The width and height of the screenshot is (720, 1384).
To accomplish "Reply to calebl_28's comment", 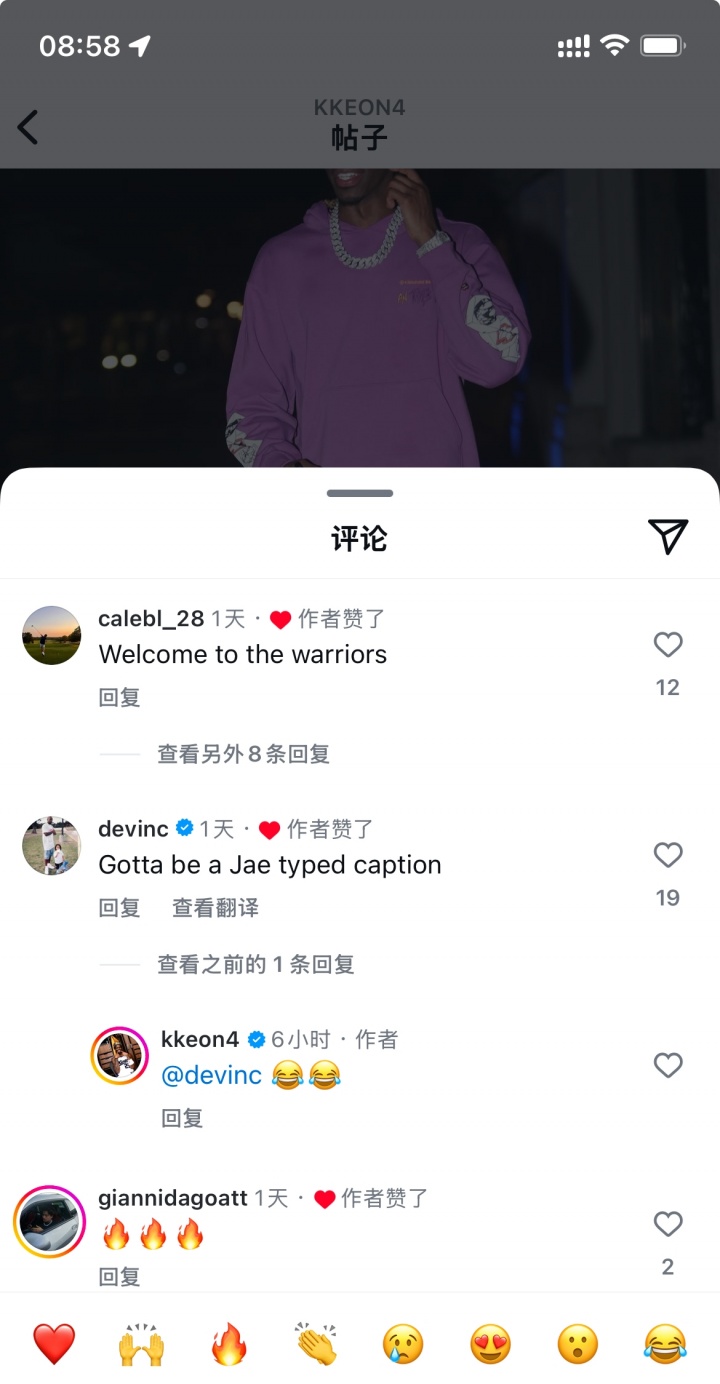I will (119, 697).
